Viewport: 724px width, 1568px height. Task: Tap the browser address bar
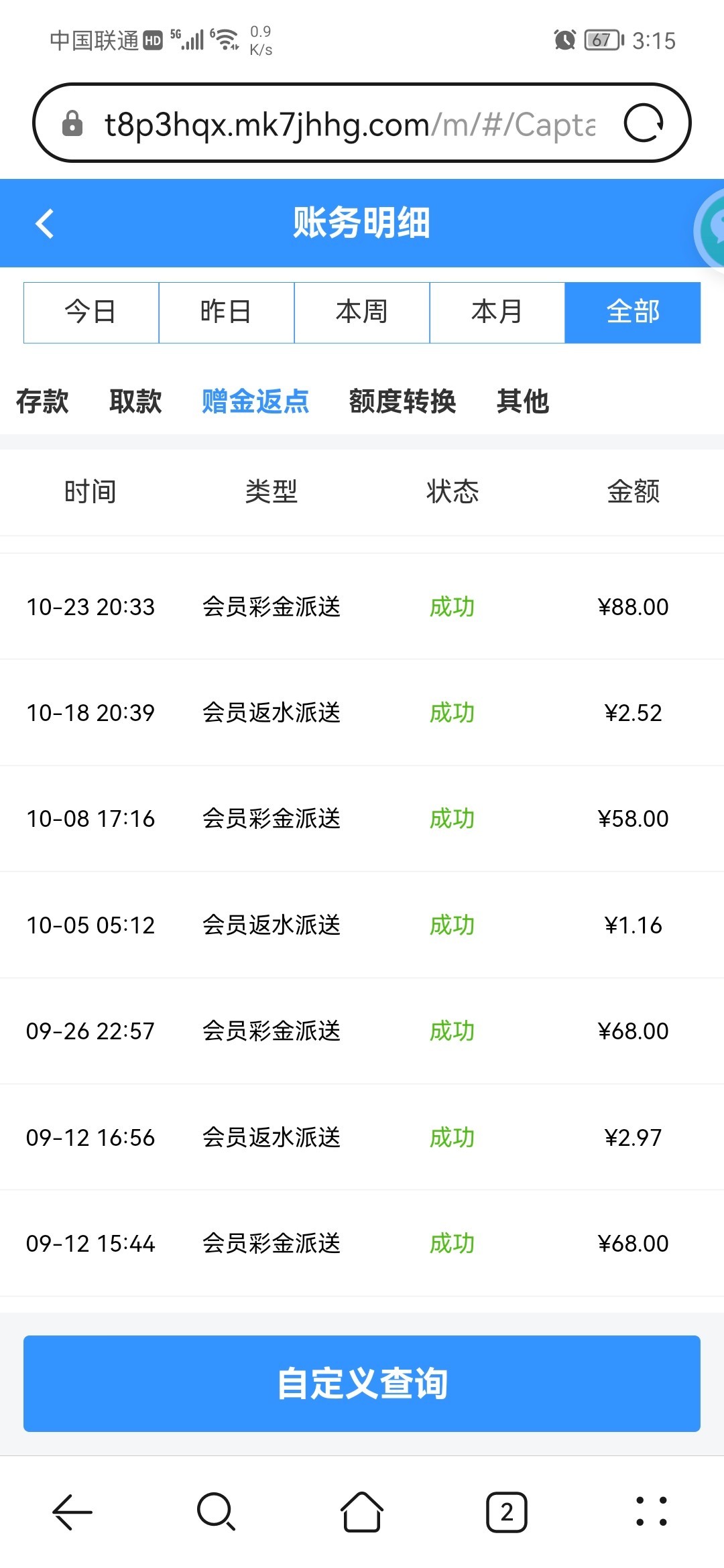[x=349, y=123]
